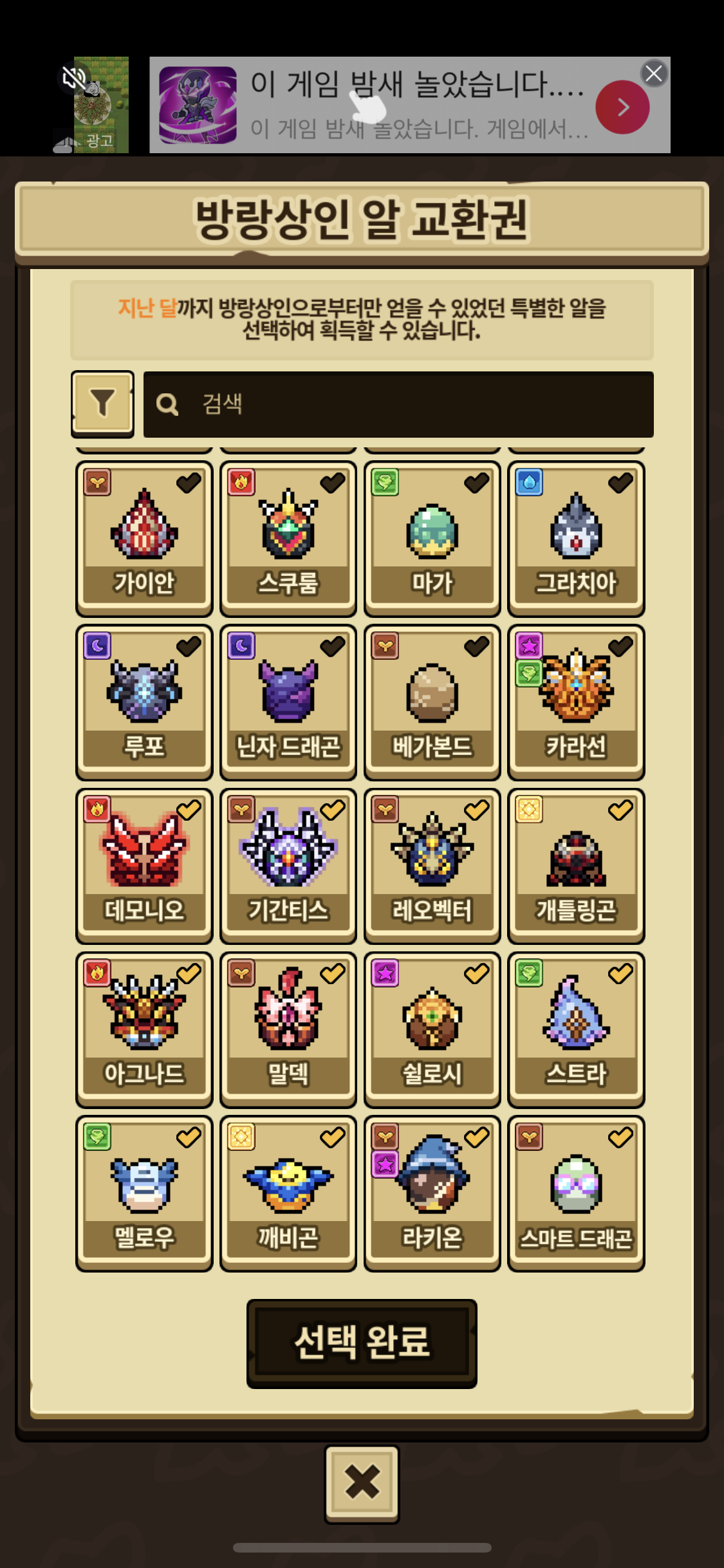Screen dimensions: 724x1568
Task: Pick the 베가본드 egg card
Action: [x=432, y=702]
